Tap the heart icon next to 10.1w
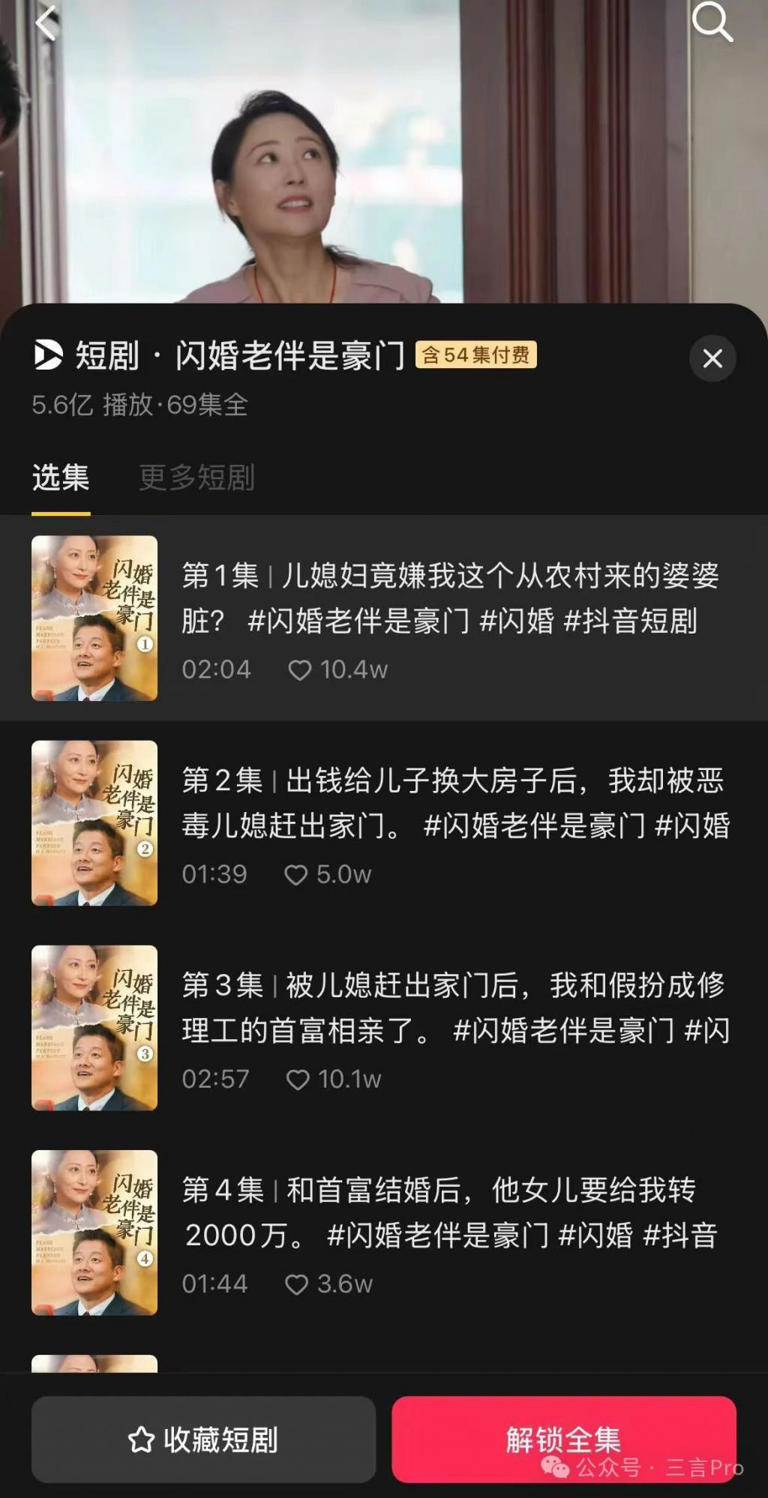768x1498 pixels. point(298,1080)
